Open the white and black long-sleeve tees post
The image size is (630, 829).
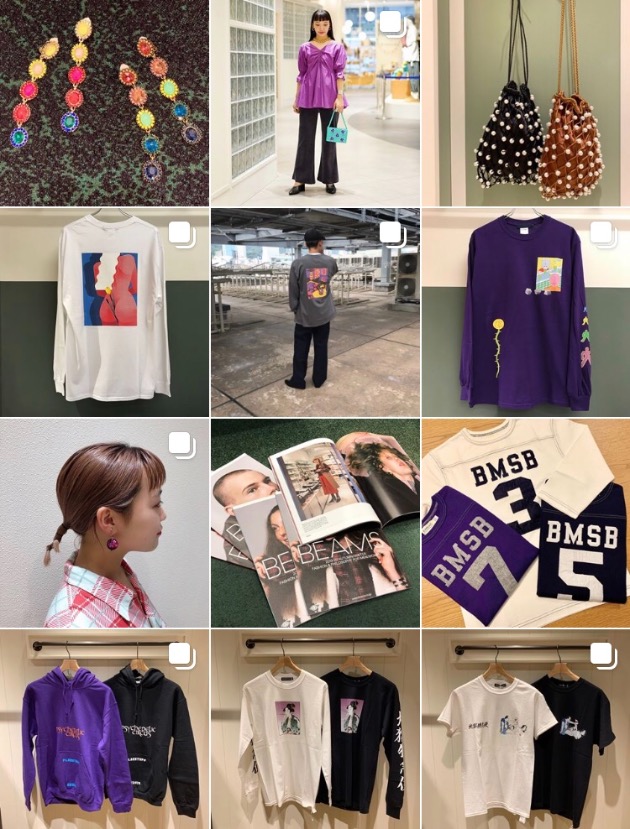click(x=314, y=730)
